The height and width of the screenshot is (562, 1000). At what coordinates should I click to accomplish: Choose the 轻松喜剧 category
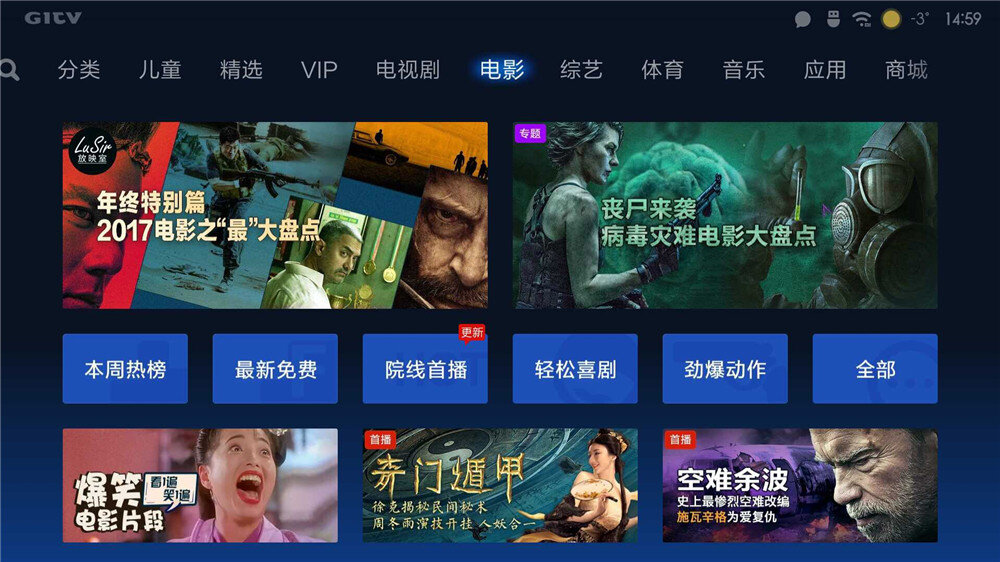tap(575, 369)
